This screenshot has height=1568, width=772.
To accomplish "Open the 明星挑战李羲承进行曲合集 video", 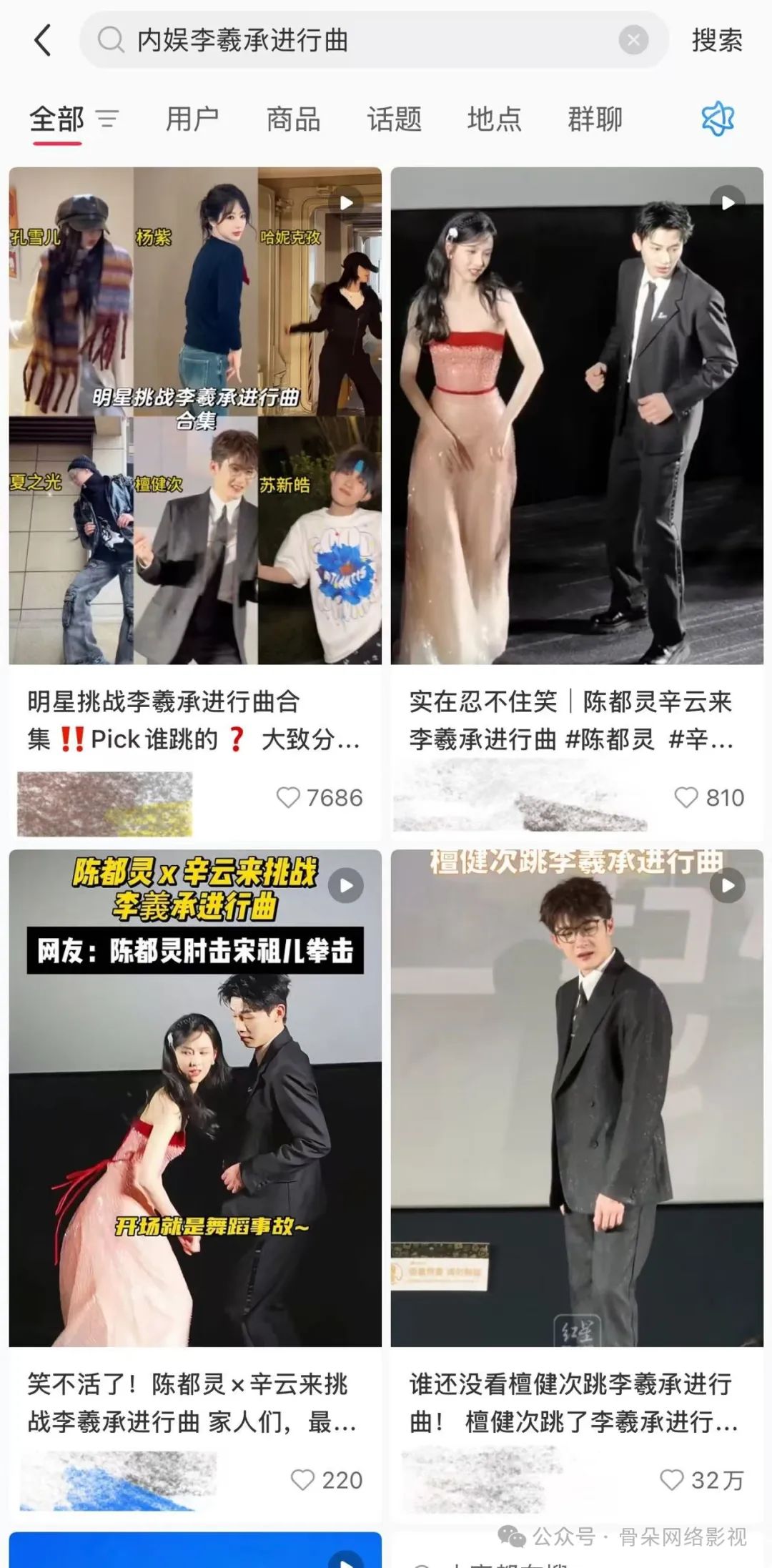I will tap(195, 415).
